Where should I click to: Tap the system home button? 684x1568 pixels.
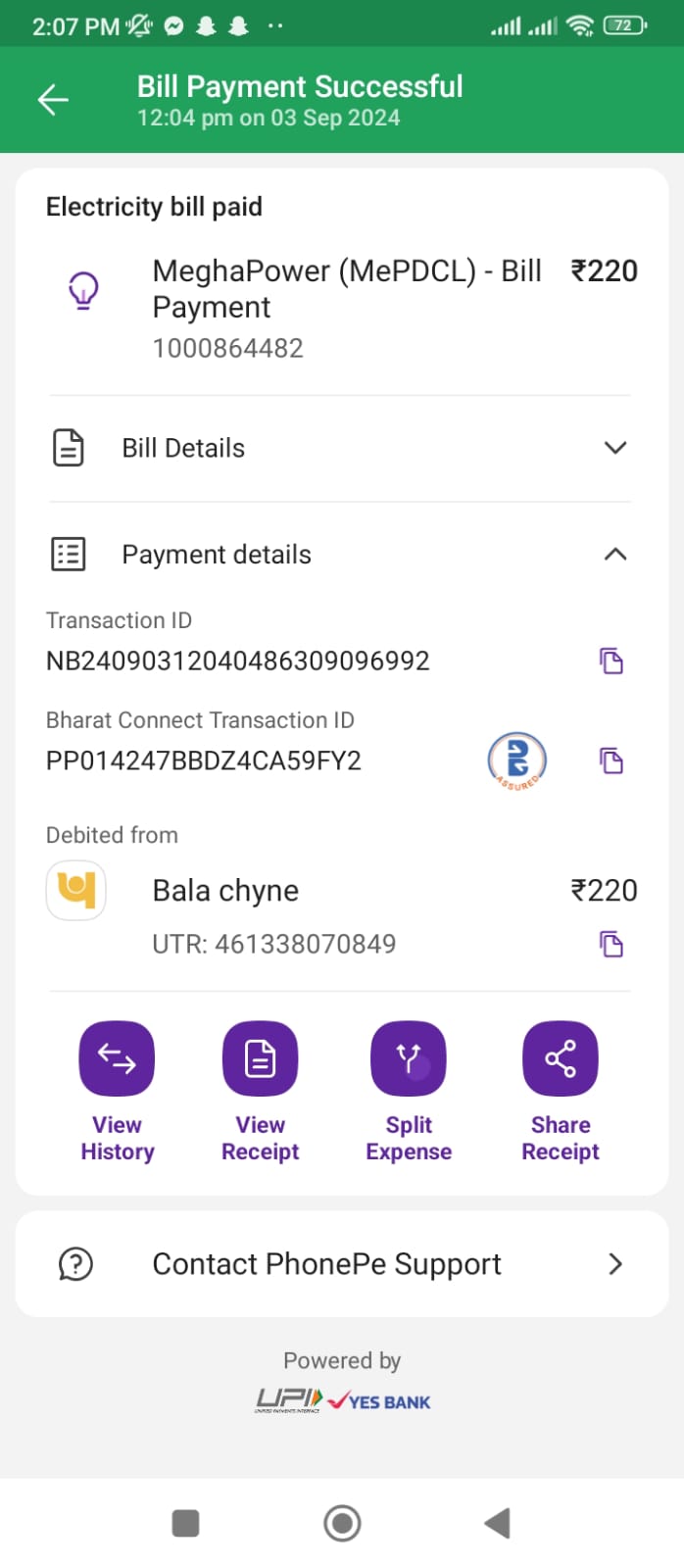[x=342, y=1523]
